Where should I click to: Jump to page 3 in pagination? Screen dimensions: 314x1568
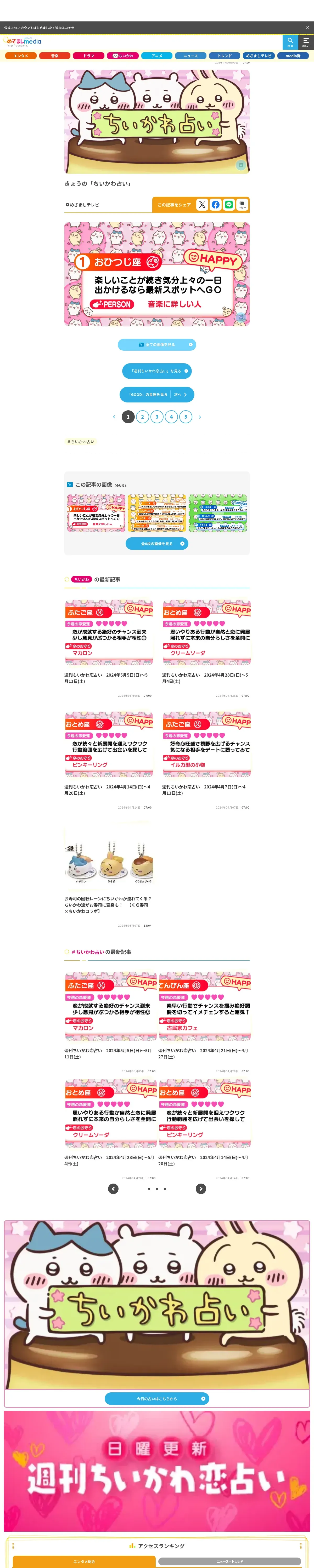pyautogui.click(x=157, y=417)
